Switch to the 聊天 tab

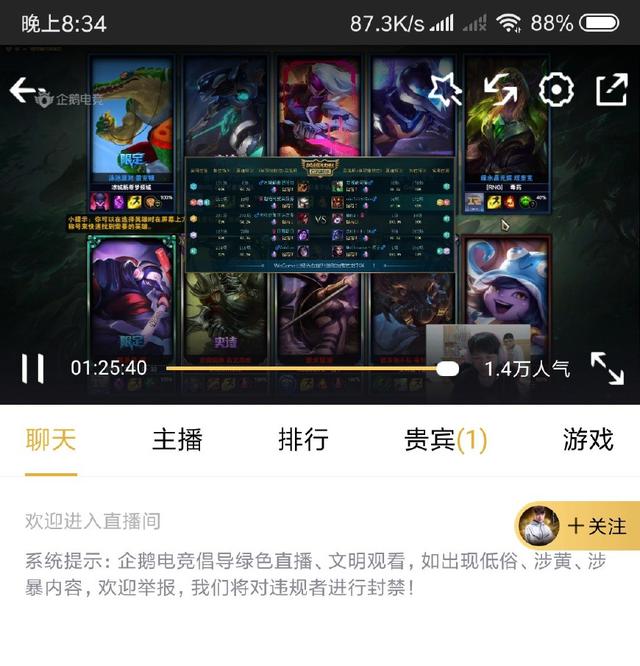(x=51, y=440)
